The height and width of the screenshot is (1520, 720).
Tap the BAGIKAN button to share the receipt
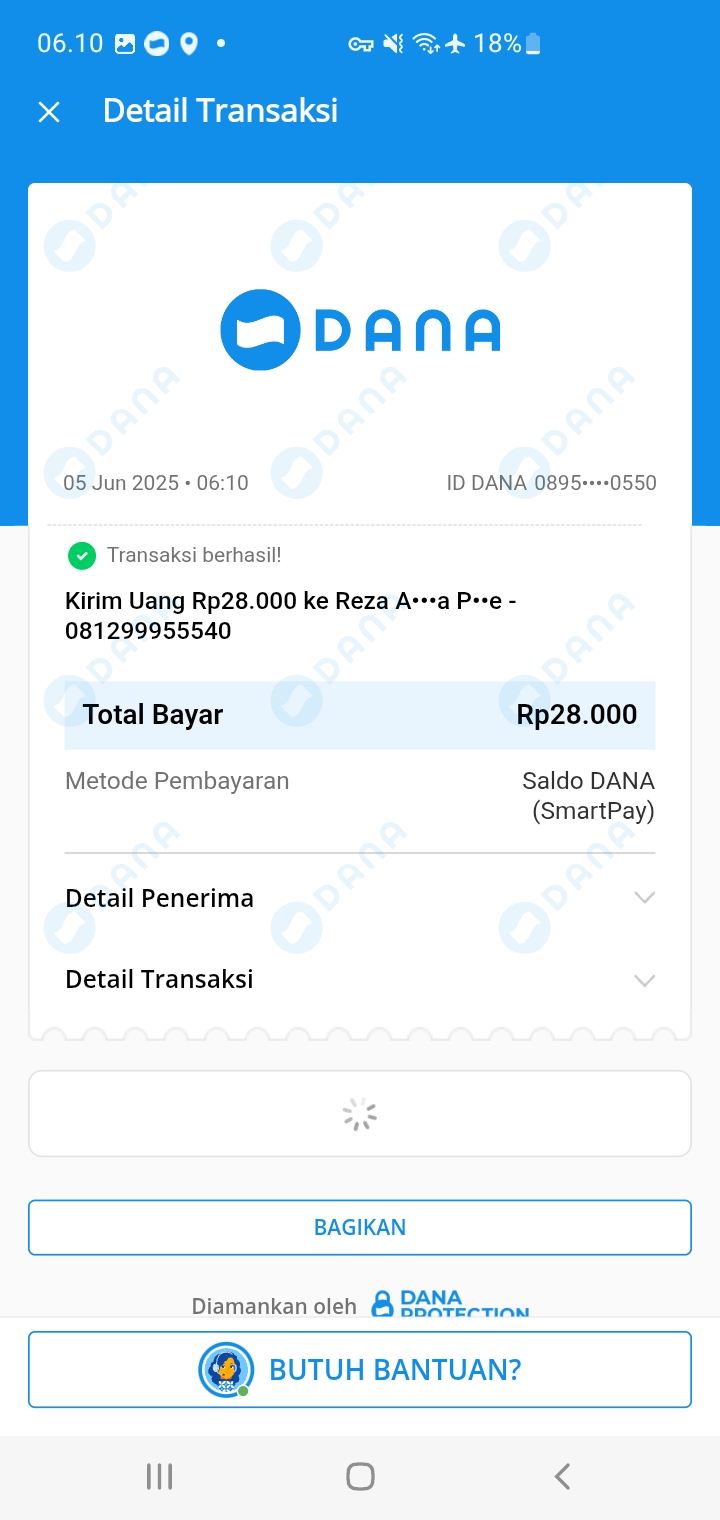(360, 1227)
